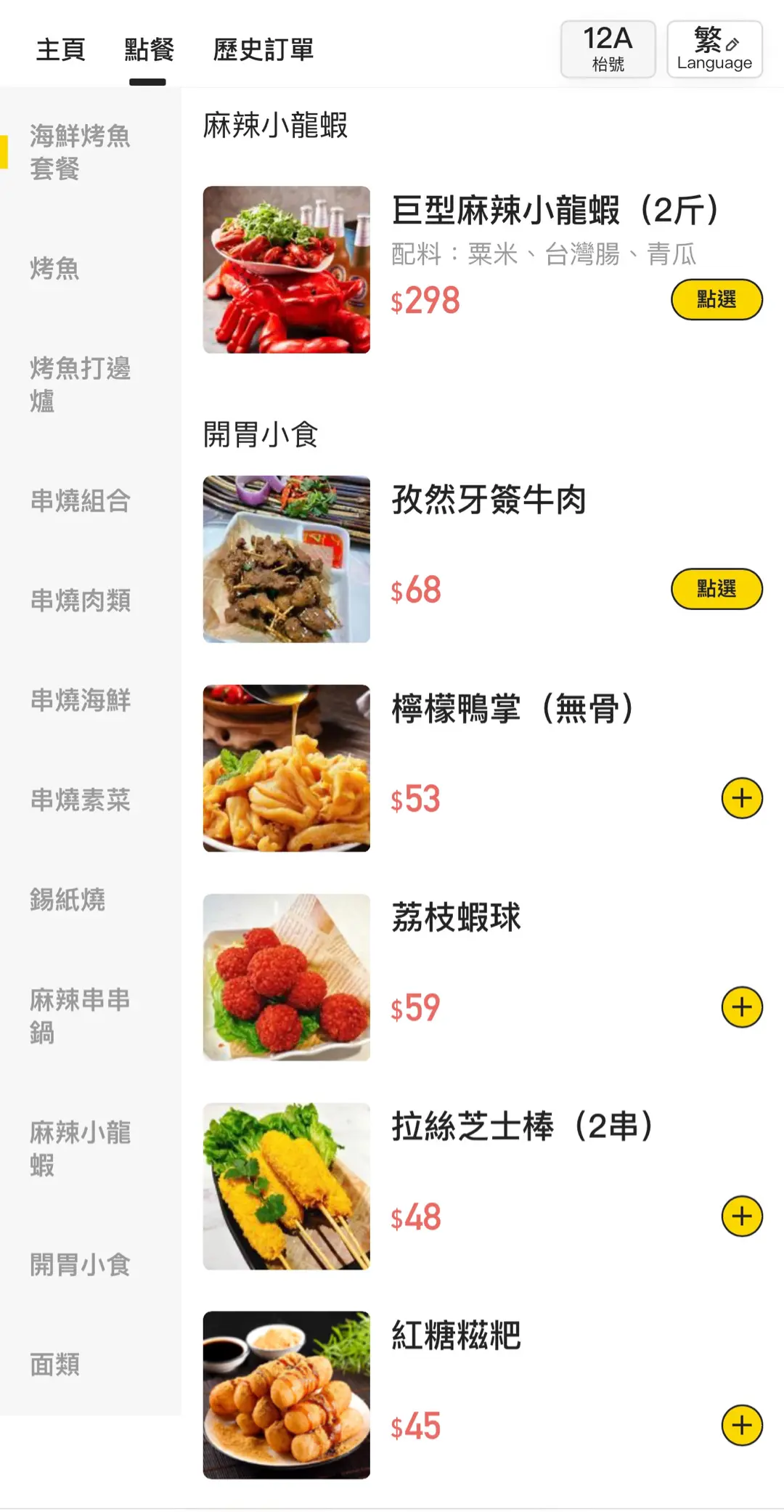The image size is (784, 1512).
Task: Add 檸檬鴨掌（無骨） to the order
Action: pyautogui.click(x=742, y=798)
